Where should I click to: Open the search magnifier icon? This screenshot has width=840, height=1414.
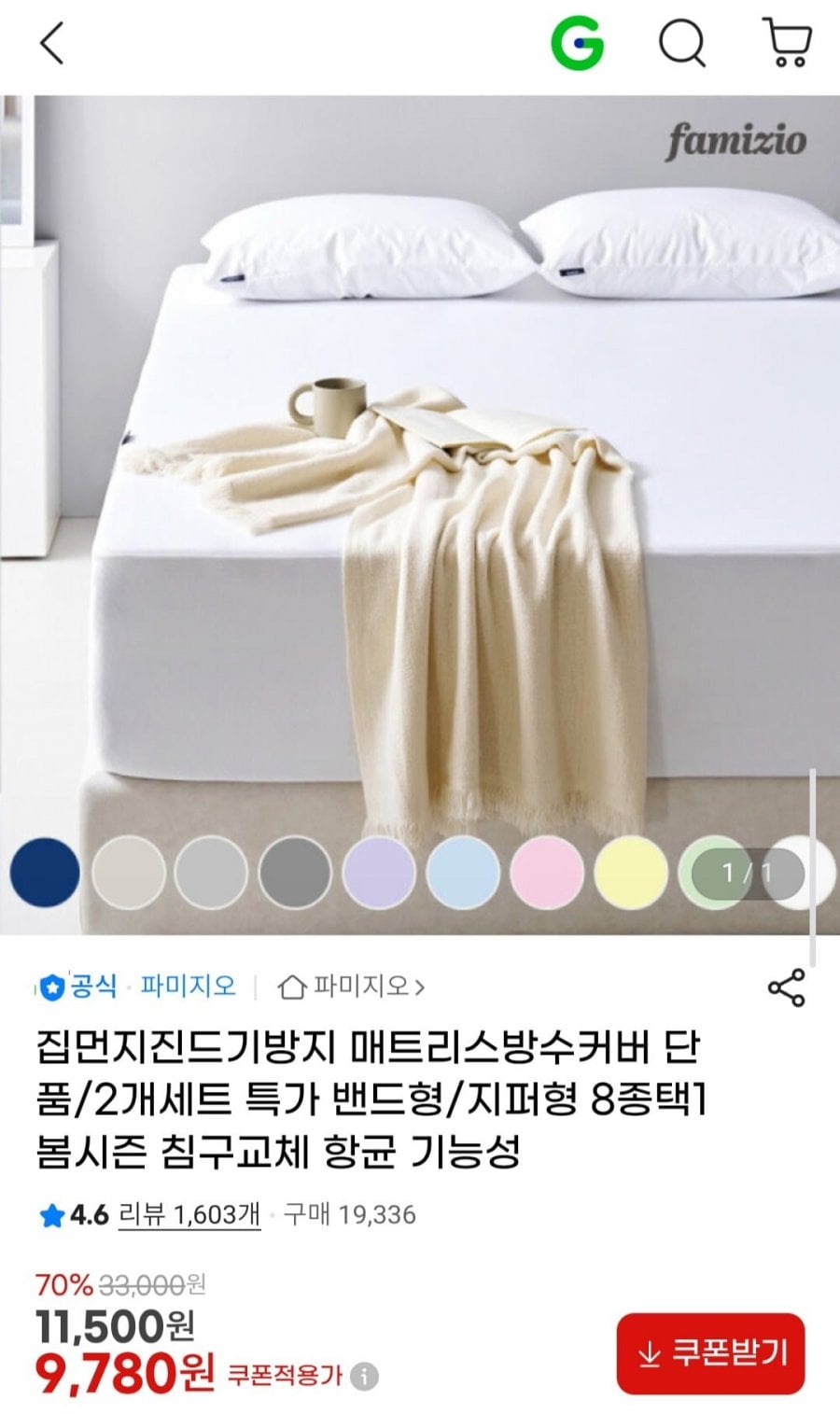click(682, 44)
